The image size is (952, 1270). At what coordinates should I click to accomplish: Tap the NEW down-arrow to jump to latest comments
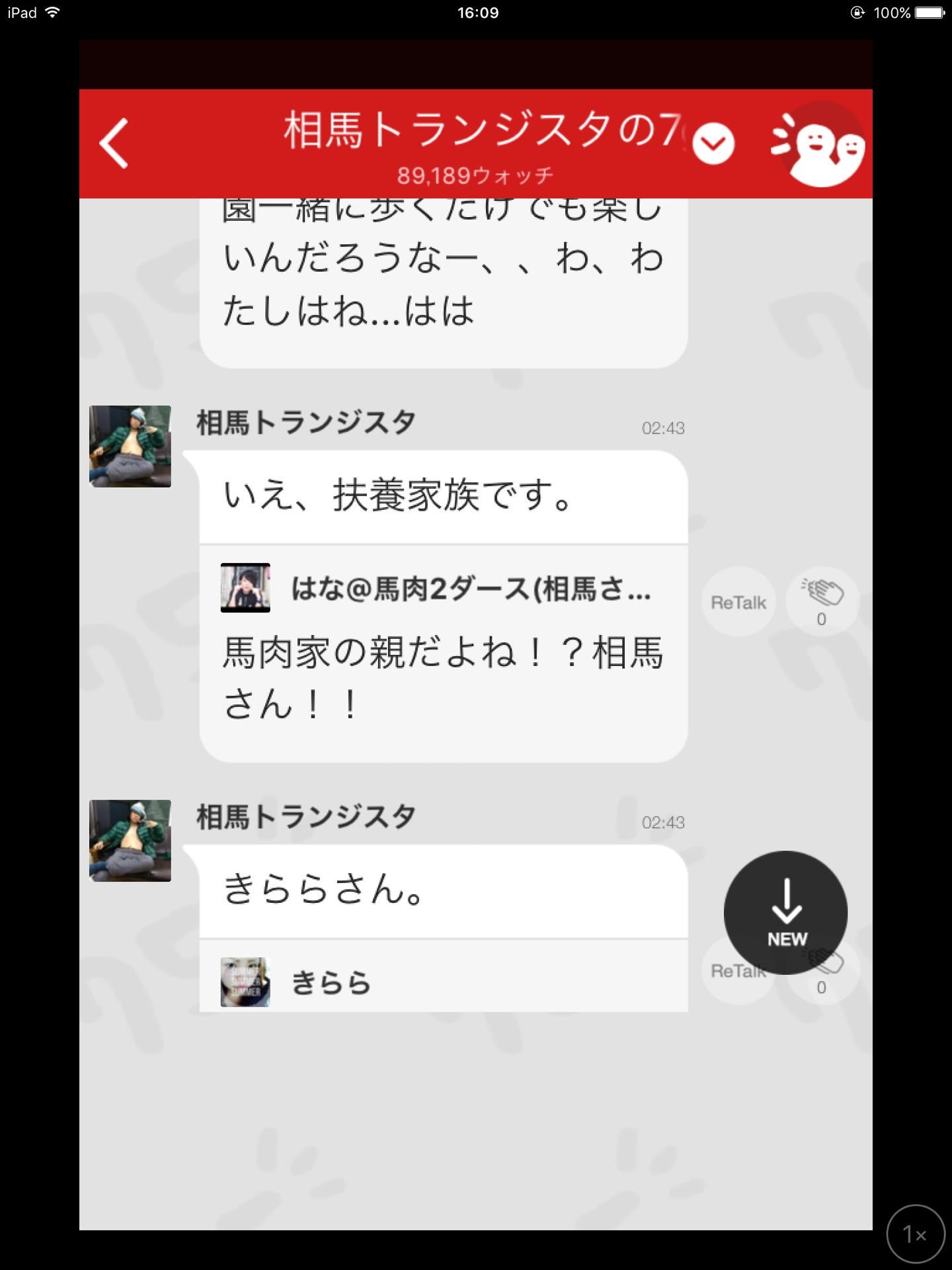click(x=787, y=911)
